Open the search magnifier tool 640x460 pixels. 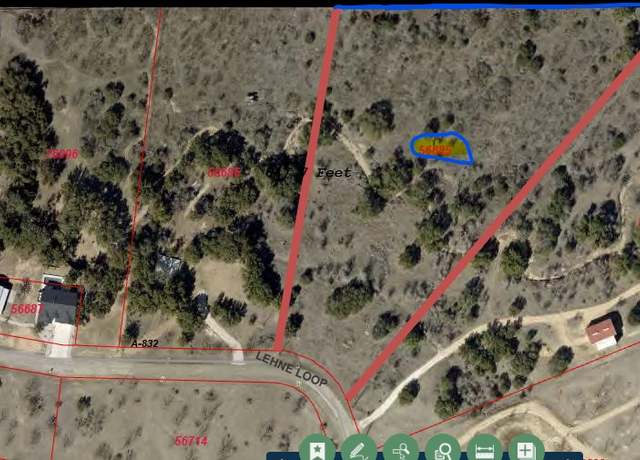pyautogui.click(x=442, y=449)
